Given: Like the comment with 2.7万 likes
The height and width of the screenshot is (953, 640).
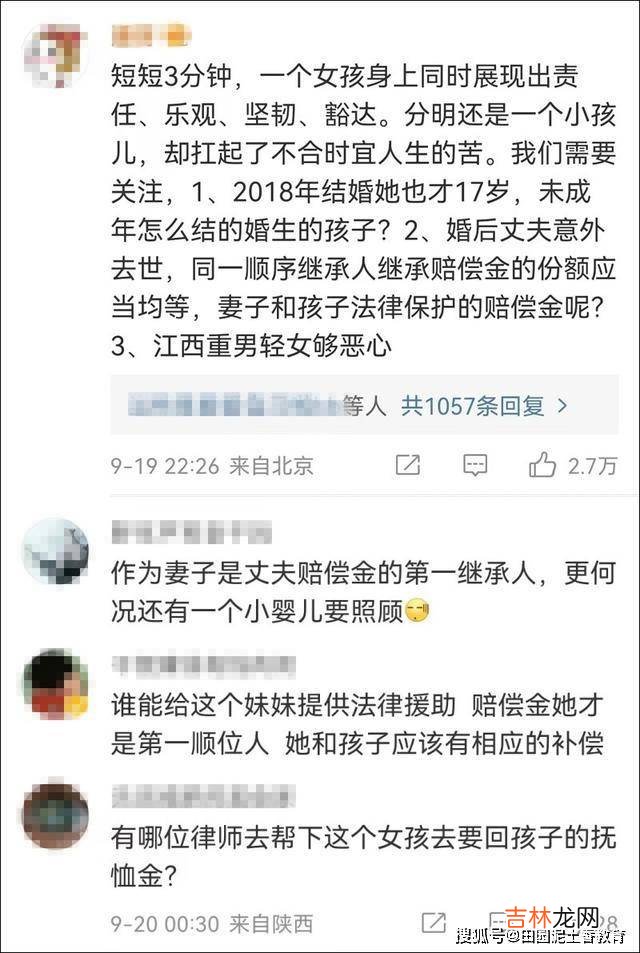Looking at the screenshot, I should point(542,464).
